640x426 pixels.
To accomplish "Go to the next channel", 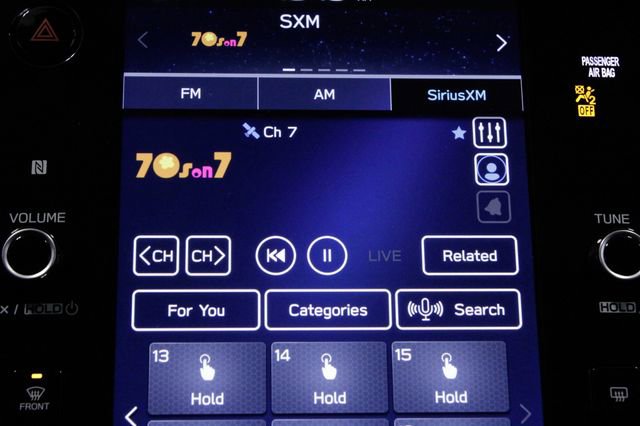I will (207, 256).
